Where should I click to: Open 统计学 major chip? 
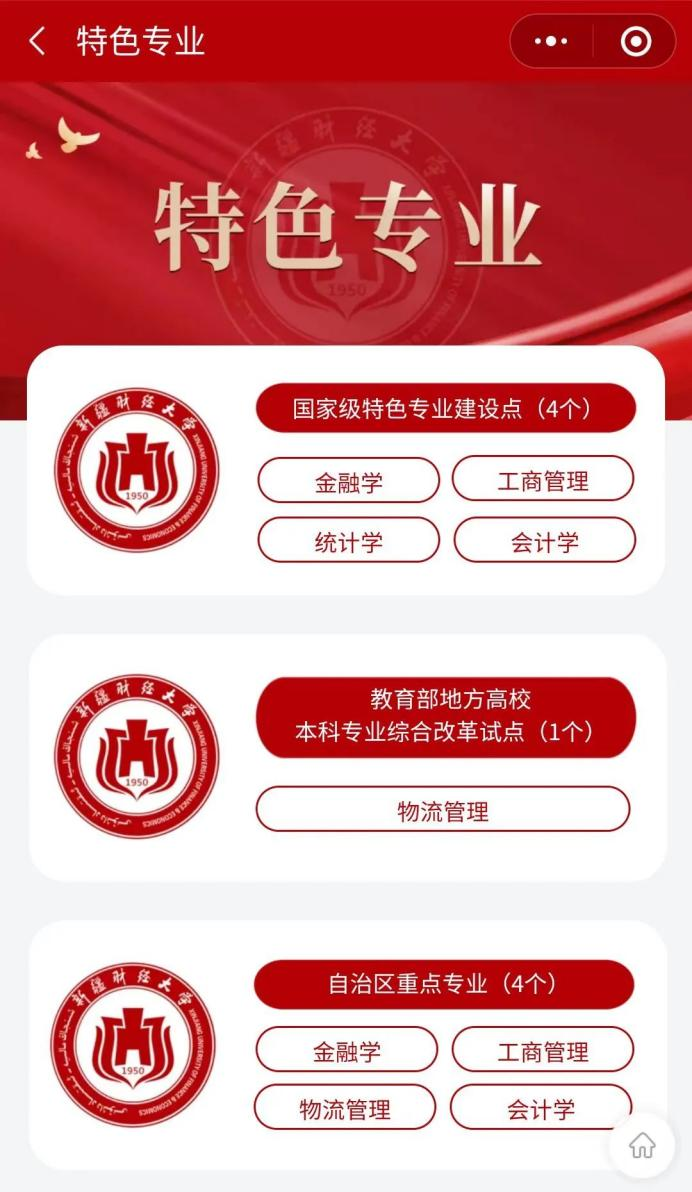click(x=348, y=541)
